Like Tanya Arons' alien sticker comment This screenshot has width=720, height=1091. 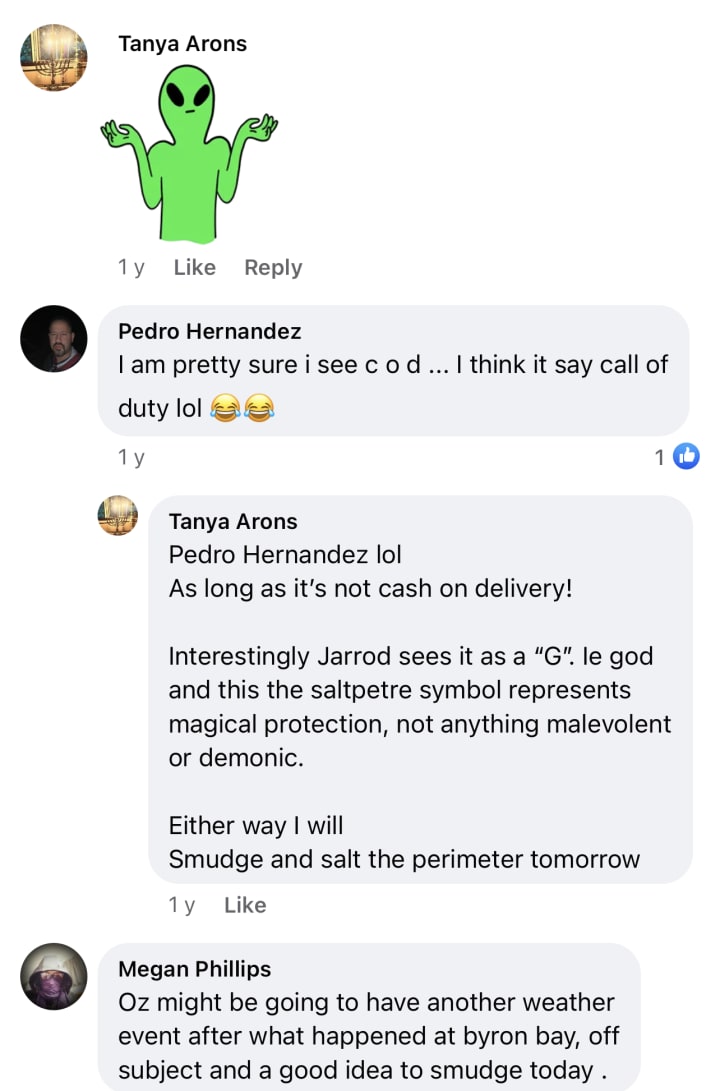coord(194,267)
